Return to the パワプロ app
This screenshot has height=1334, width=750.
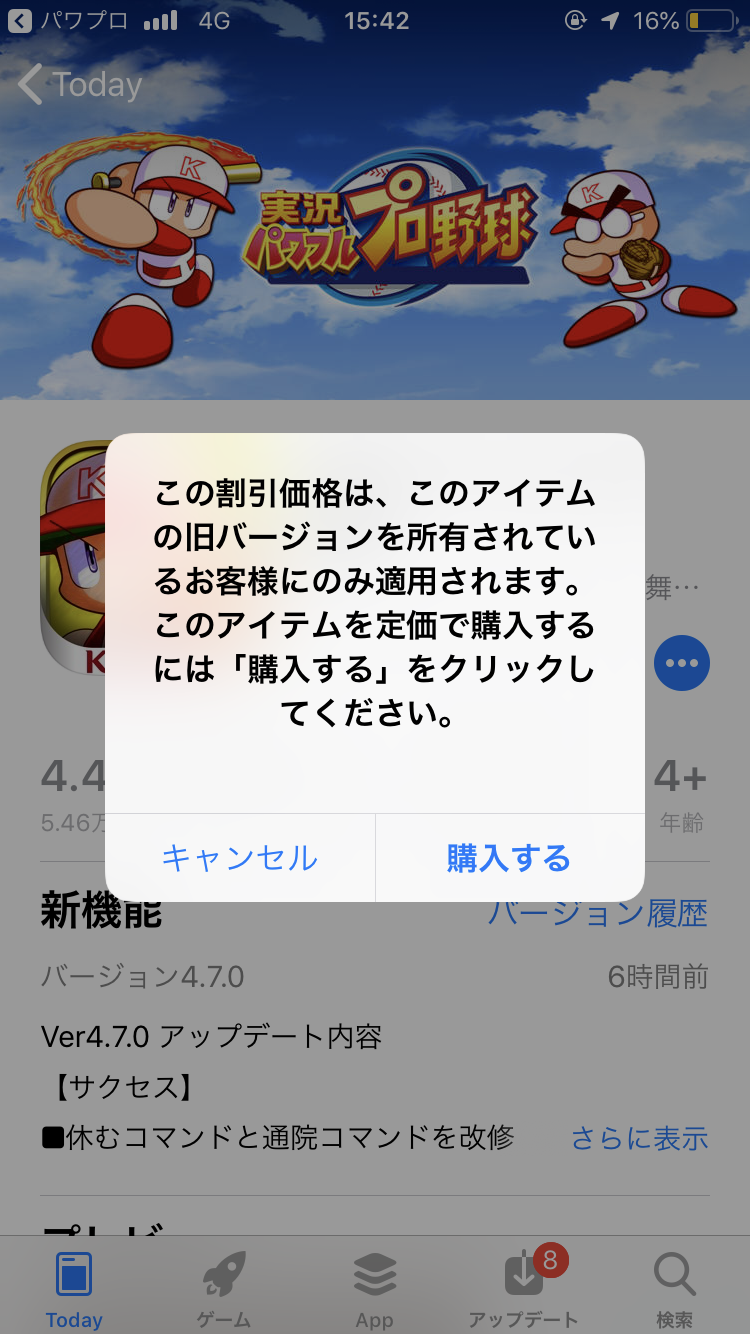pyautogui.click(x=70, y=21)
